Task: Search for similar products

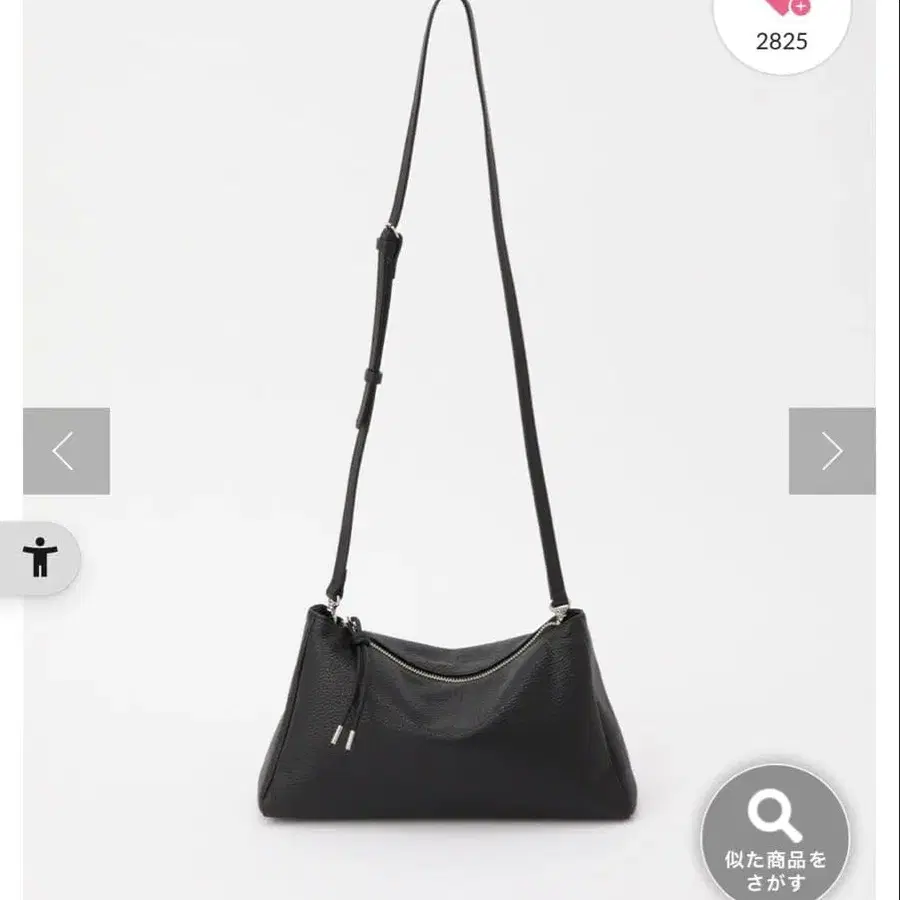Action: pyautogui.click(x=775, y=833)
